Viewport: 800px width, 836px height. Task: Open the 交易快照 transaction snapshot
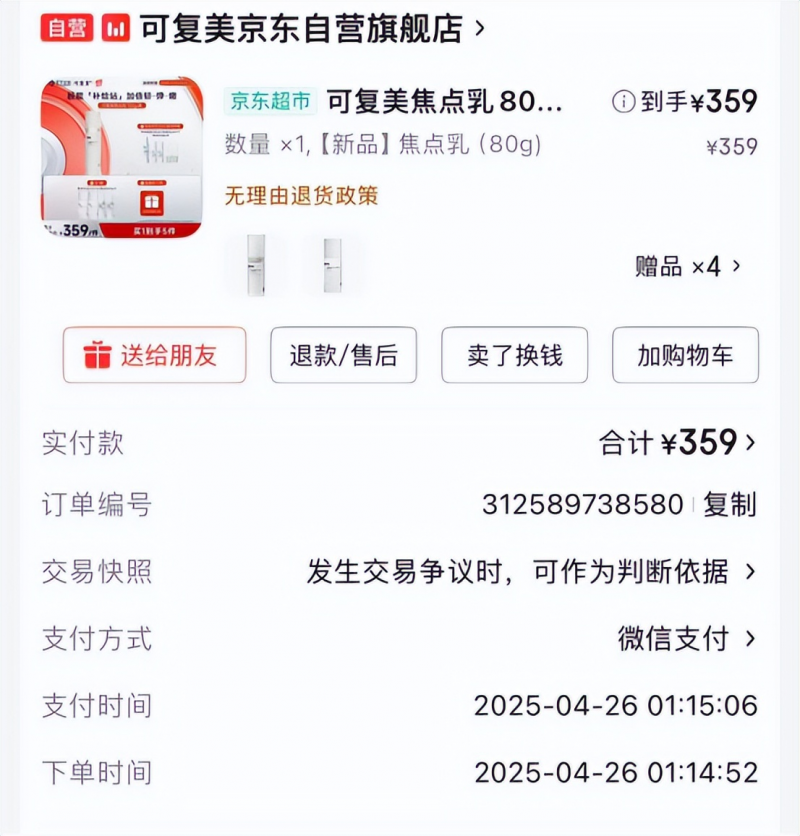coord(530,572)
